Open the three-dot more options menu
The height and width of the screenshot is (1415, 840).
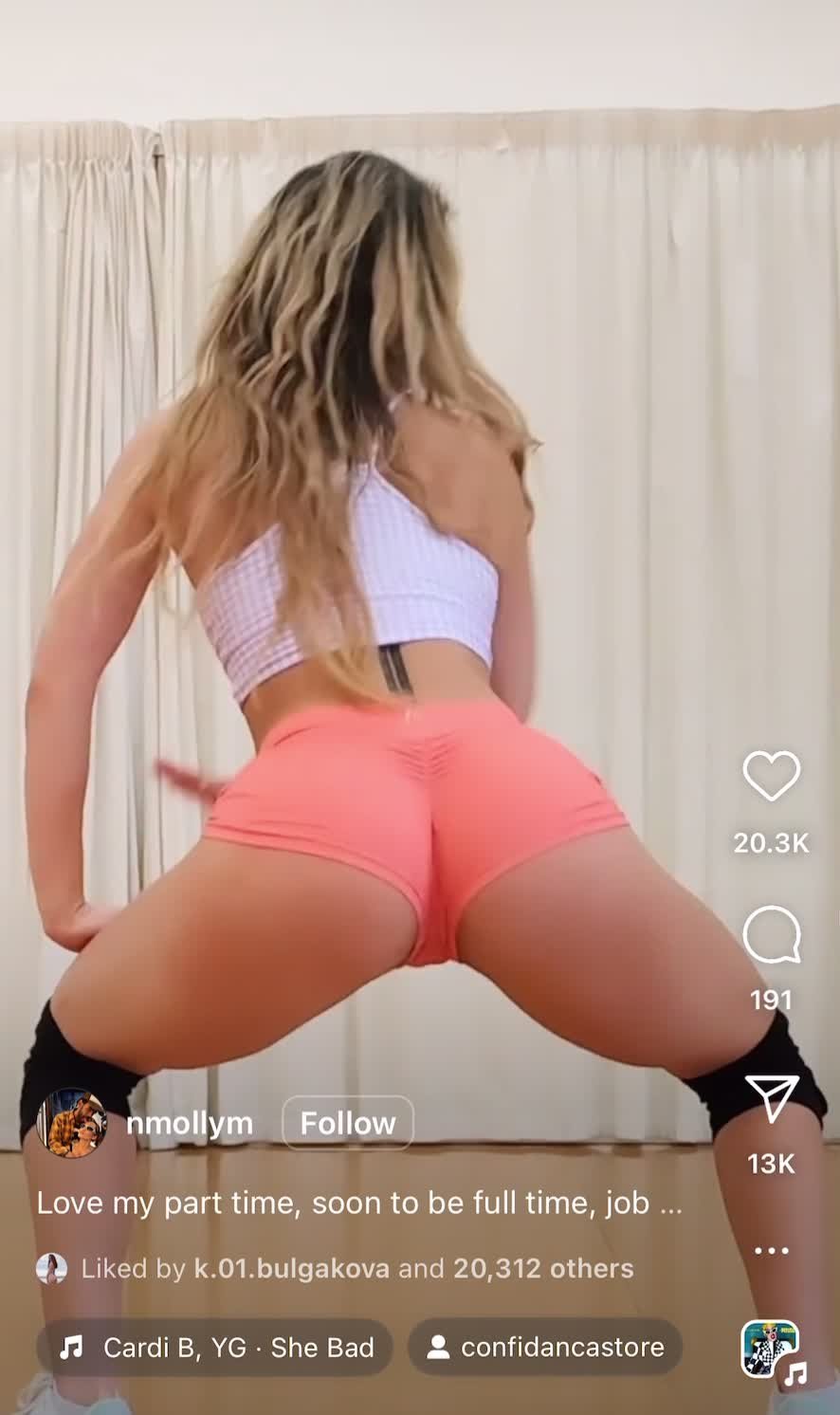pos(771,1250)
